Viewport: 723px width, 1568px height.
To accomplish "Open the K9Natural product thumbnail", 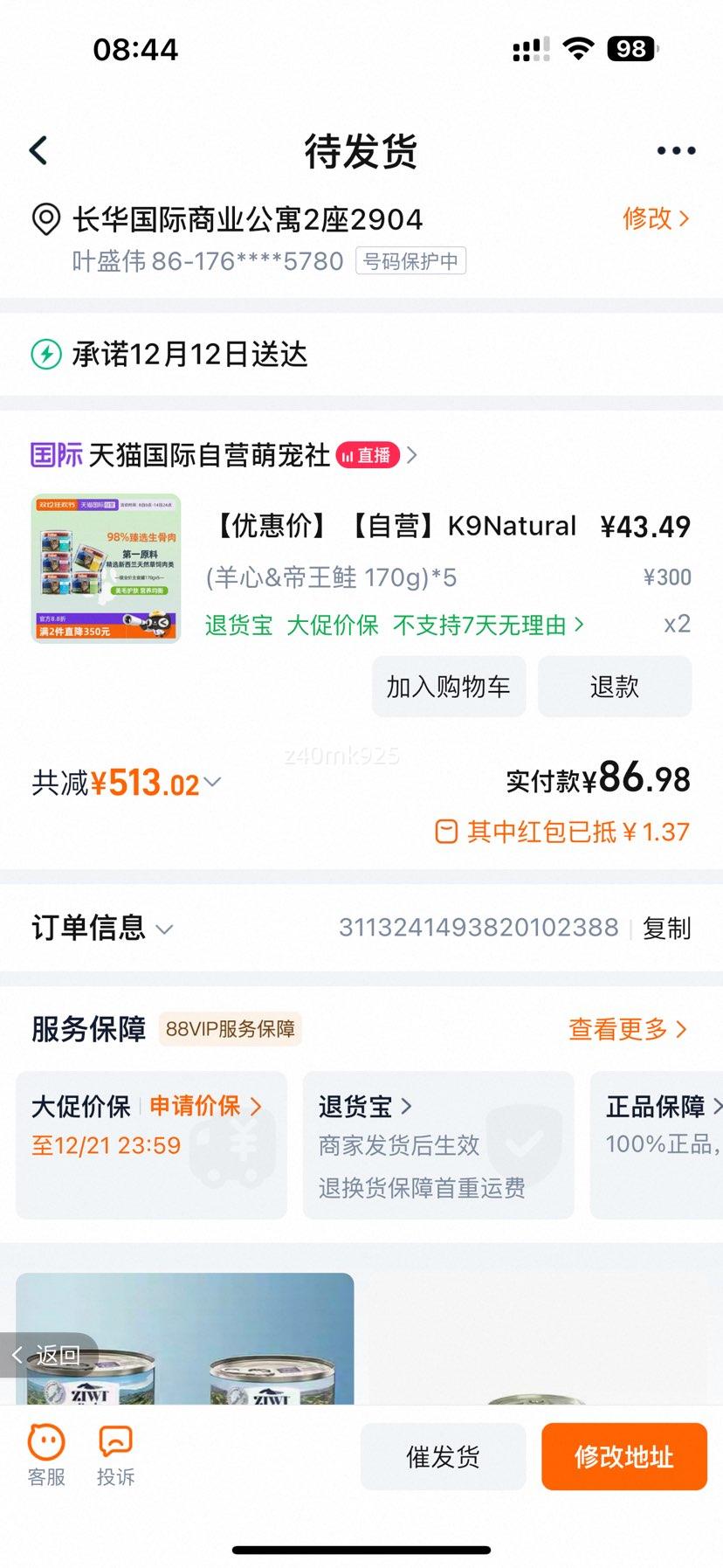I will tap(105, 570).
